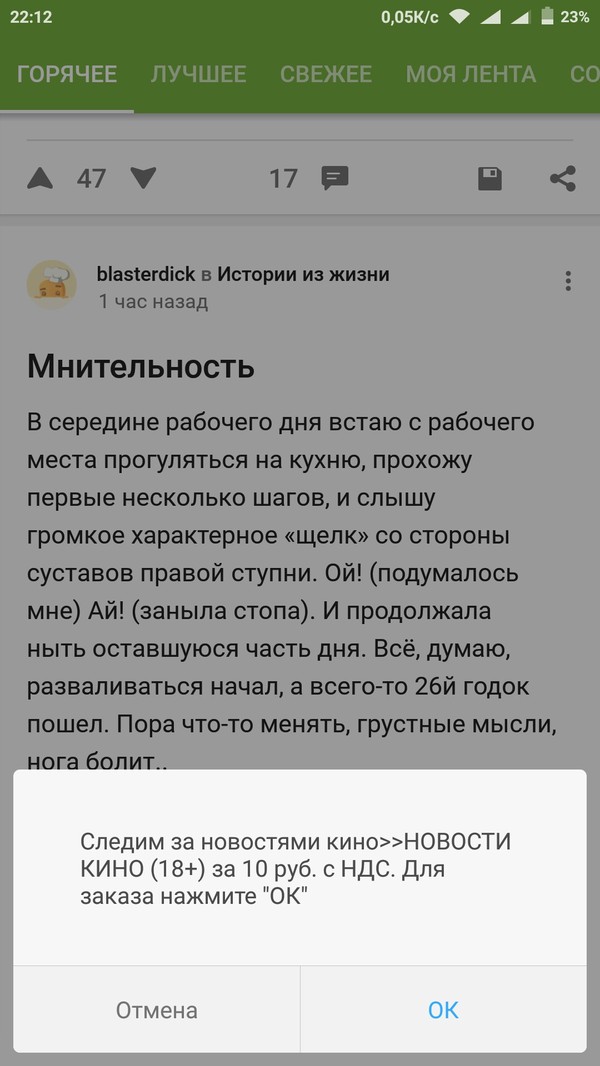Dismiss the dialog with Отмена

click(x=156, y=1009)
